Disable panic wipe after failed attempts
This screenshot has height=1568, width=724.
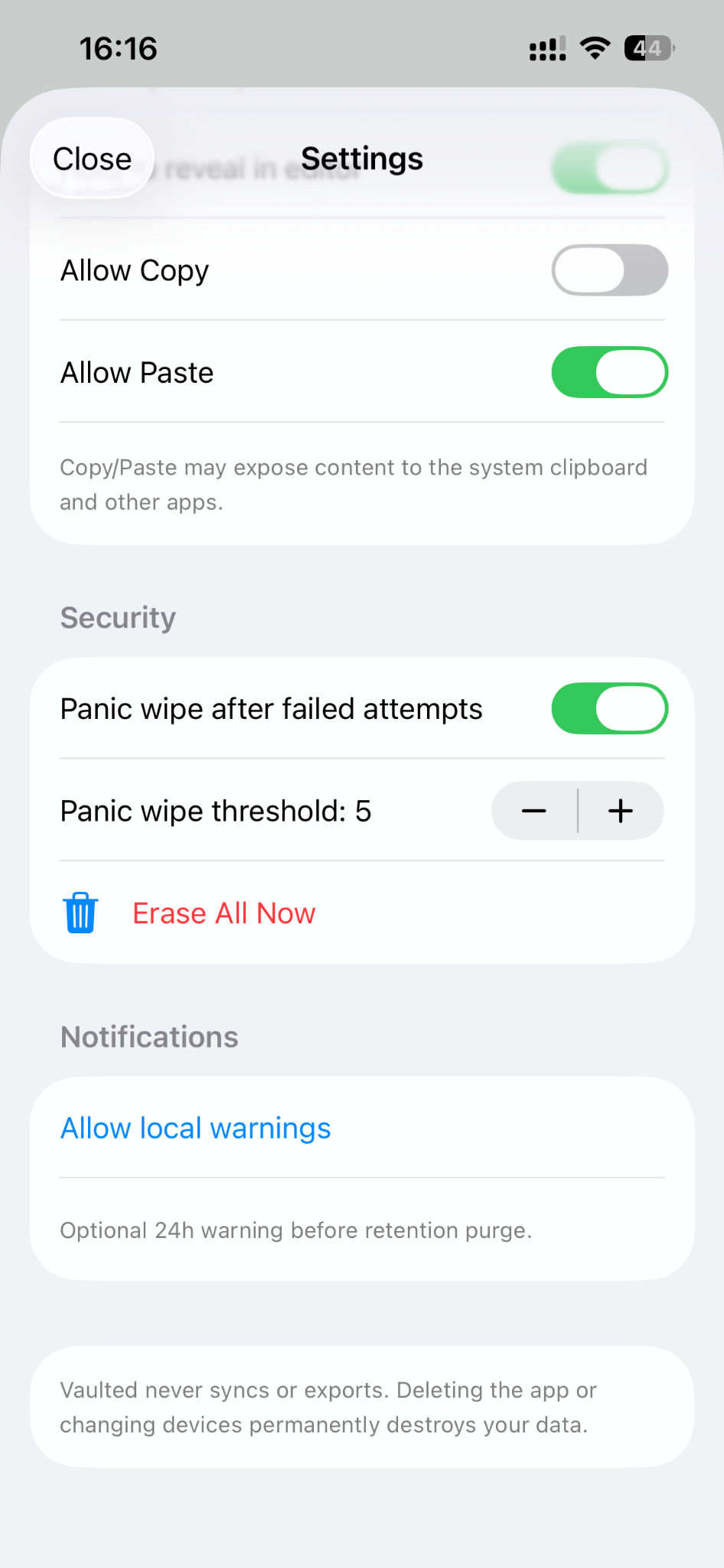point(609,709)
